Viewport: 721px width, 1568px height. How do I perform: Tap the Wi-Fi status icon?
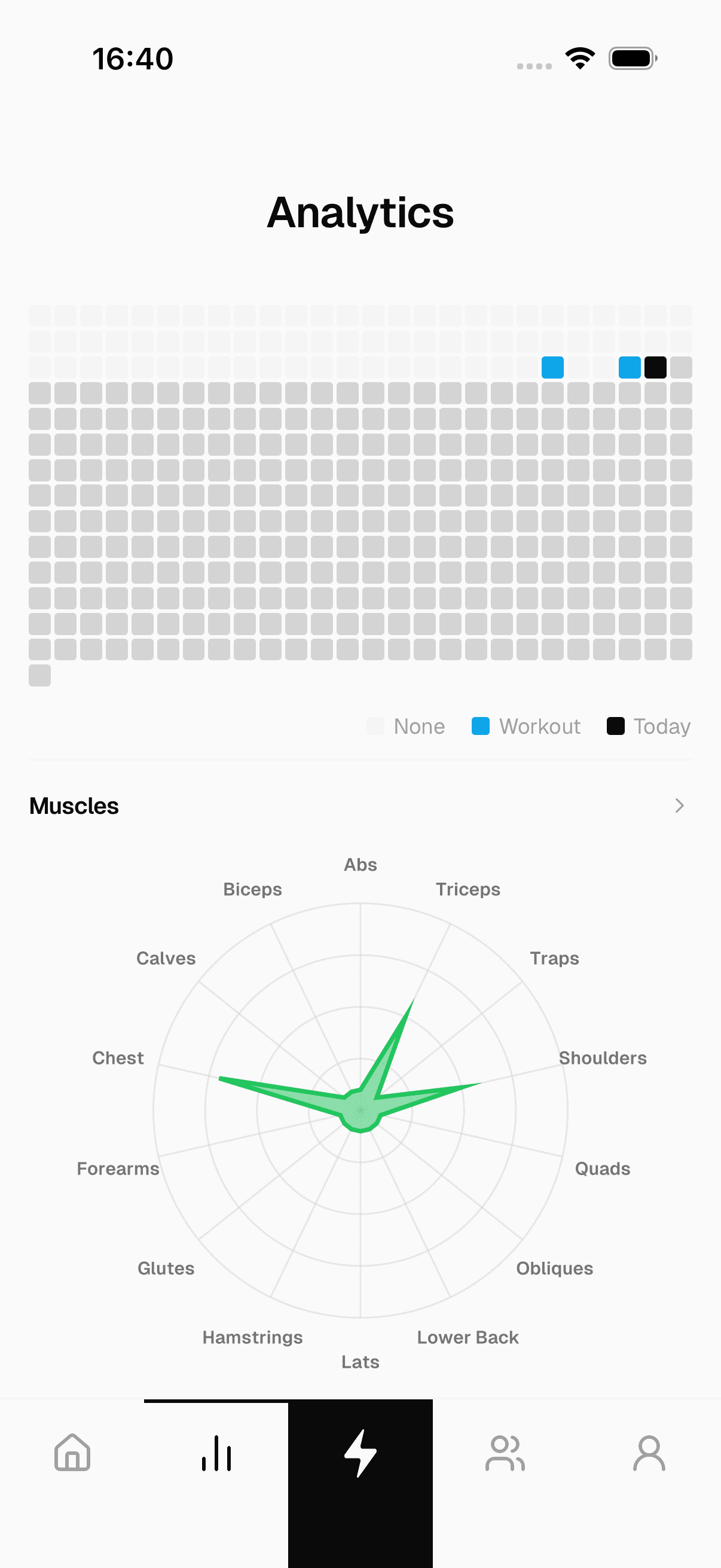(579, 58)
